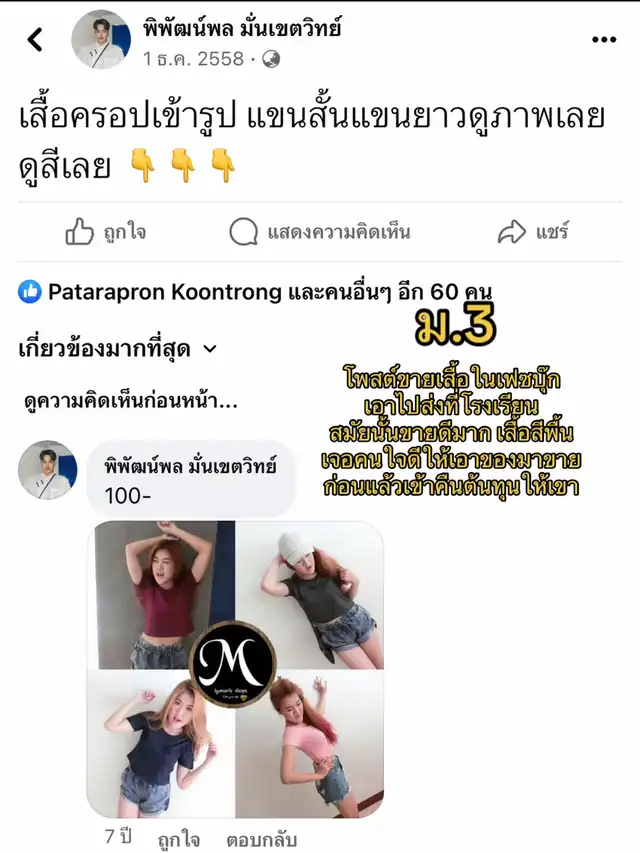Open the four-photo image in the comment

point(235,668)
